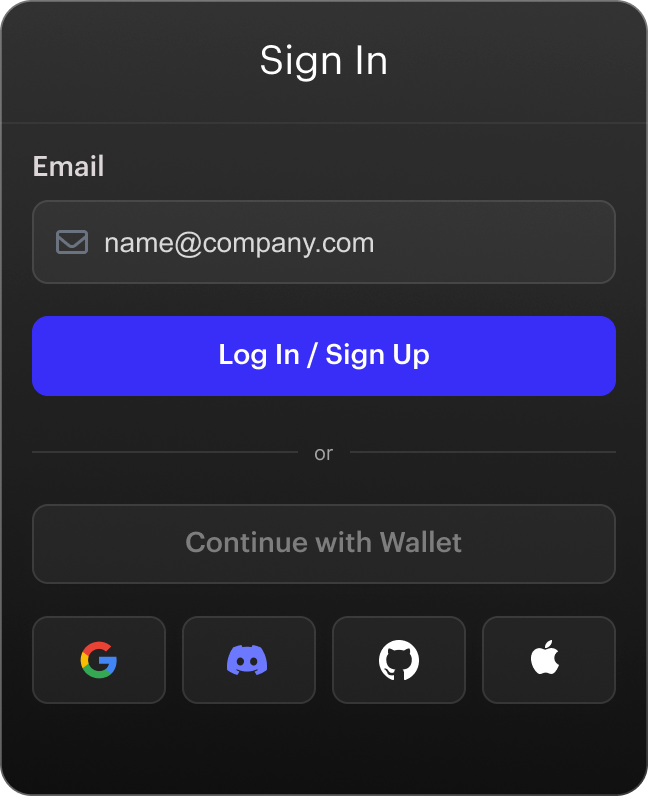Tap the Log In / Sign Up button
648x796 pixels.
coord(324,356)
